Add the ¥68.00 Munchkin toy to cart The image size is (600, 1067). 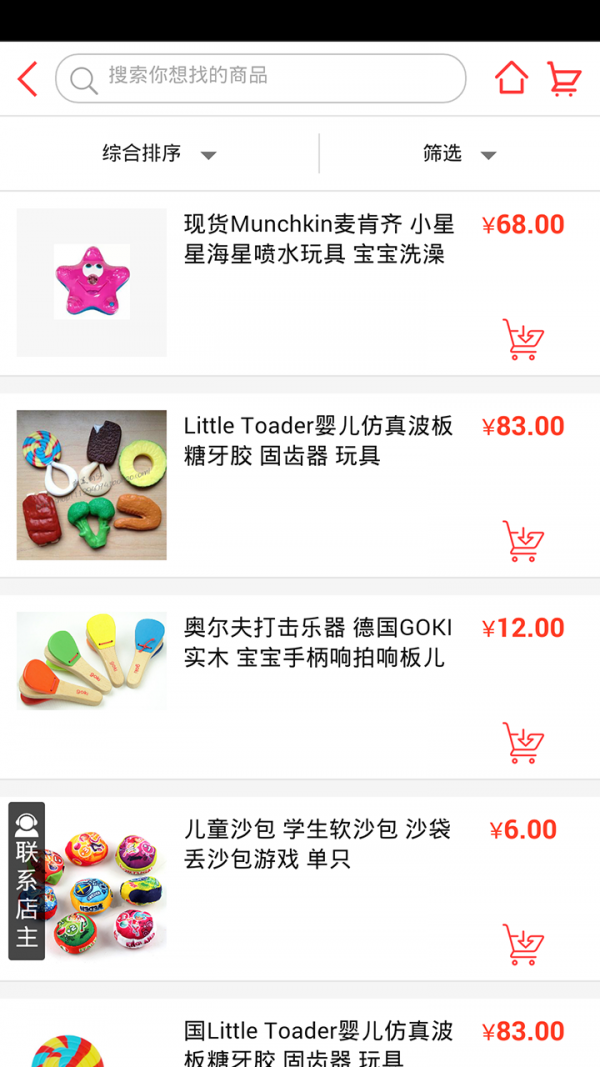pos(523,340)
